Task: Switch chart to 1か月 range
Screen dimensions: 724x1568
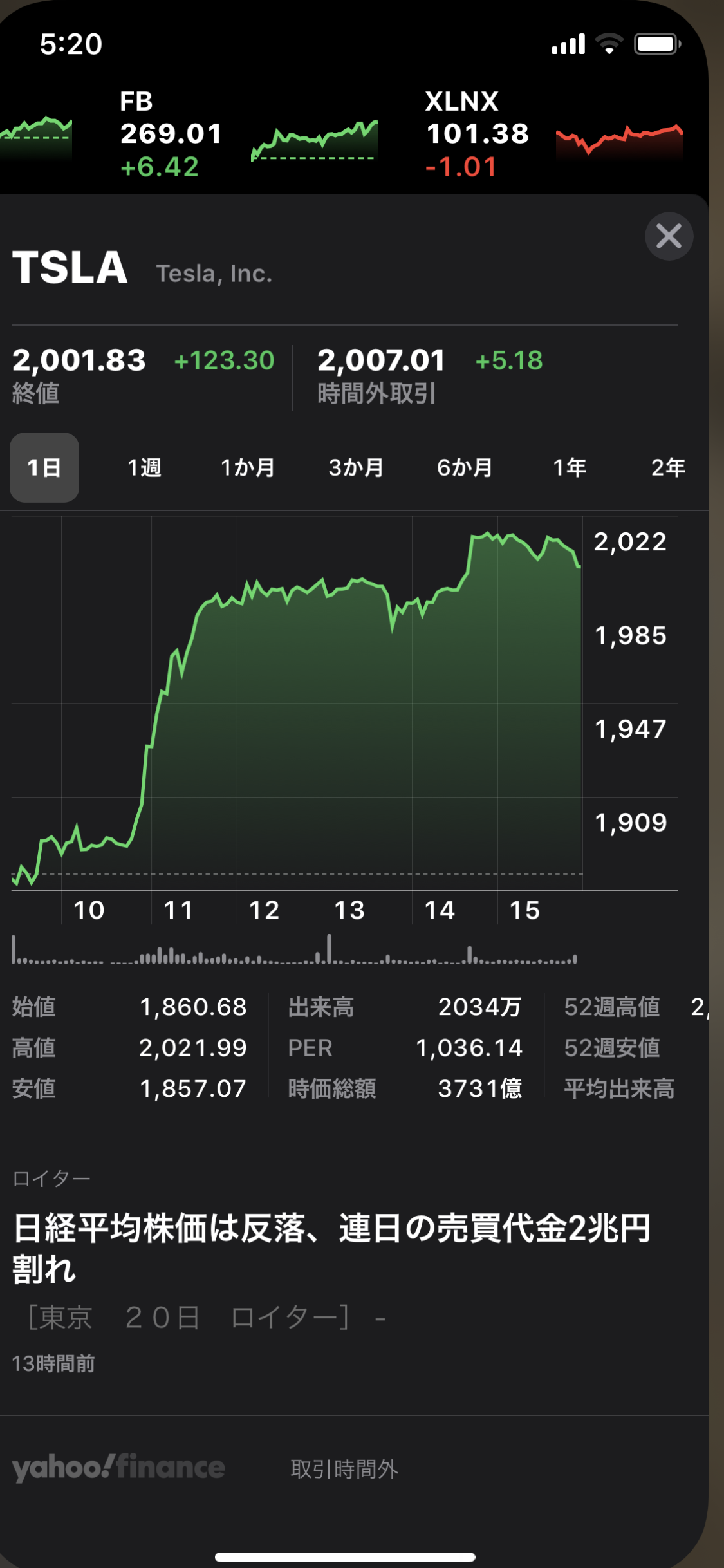Action: tap(248, 467)
